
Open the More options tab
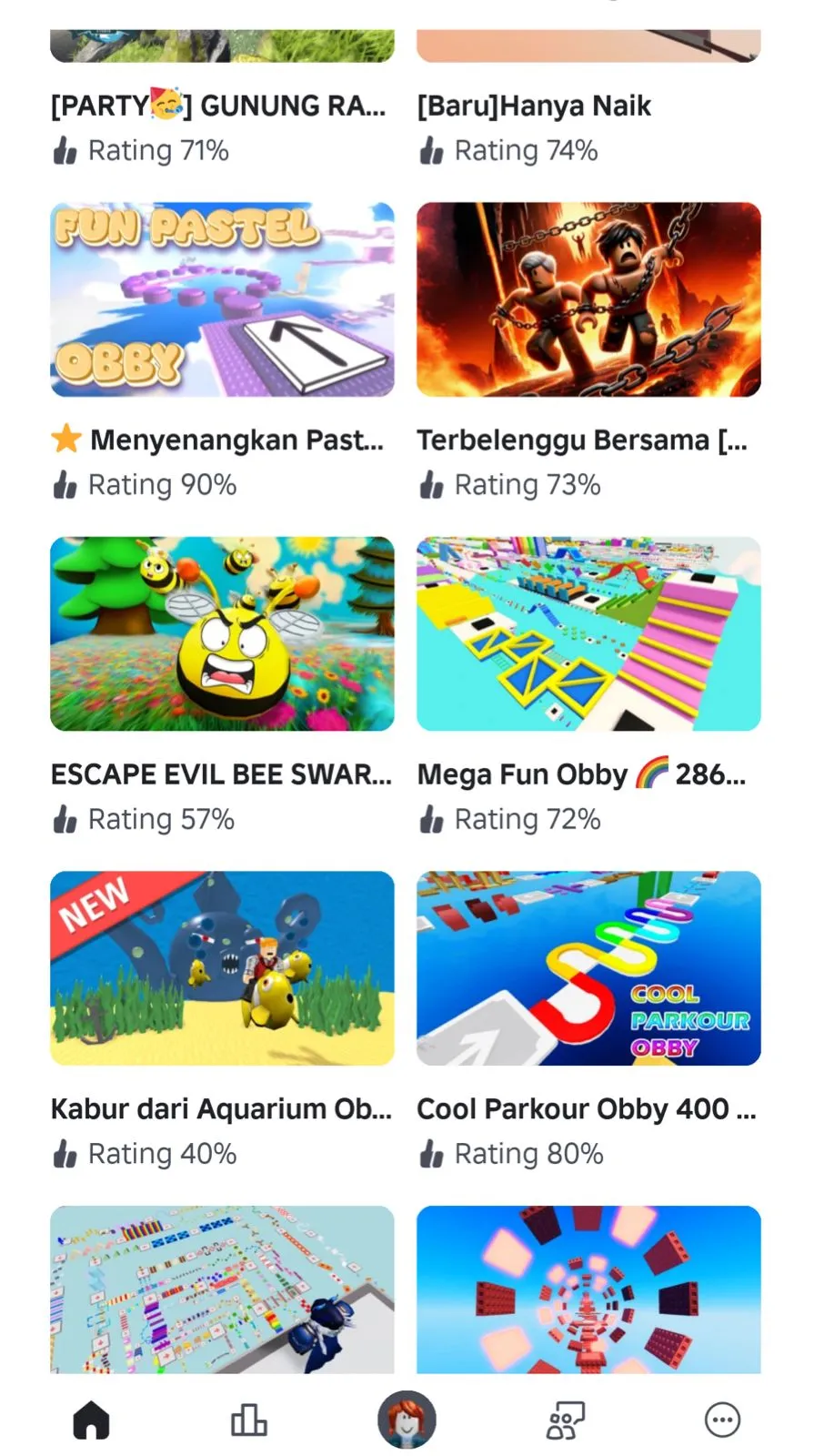point(723,1420)
